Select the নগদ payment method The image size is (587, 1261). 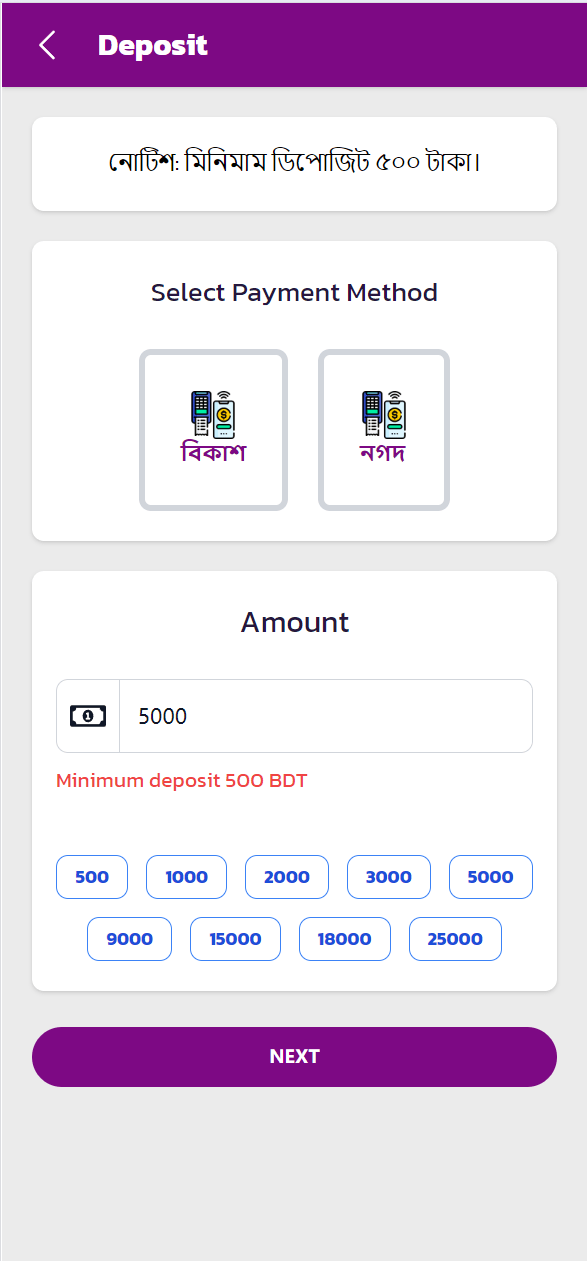(x=383, y=430)
